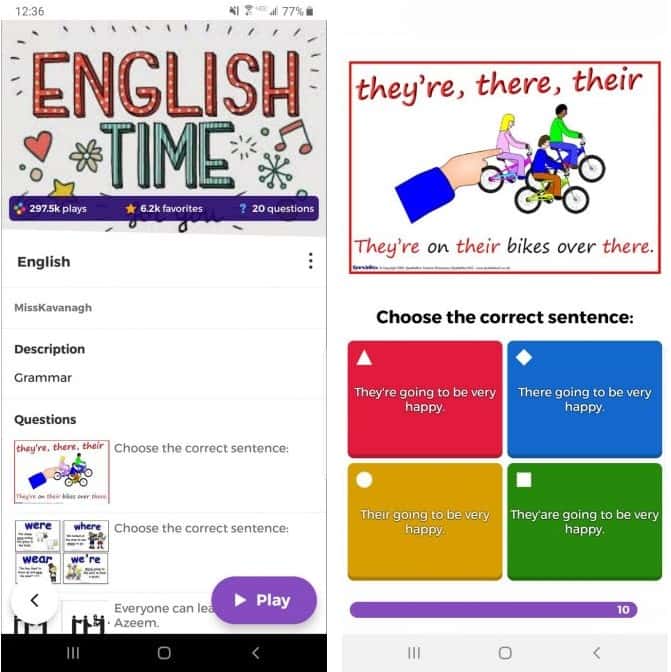Open the three-dot menu beside English

(310, 261)
